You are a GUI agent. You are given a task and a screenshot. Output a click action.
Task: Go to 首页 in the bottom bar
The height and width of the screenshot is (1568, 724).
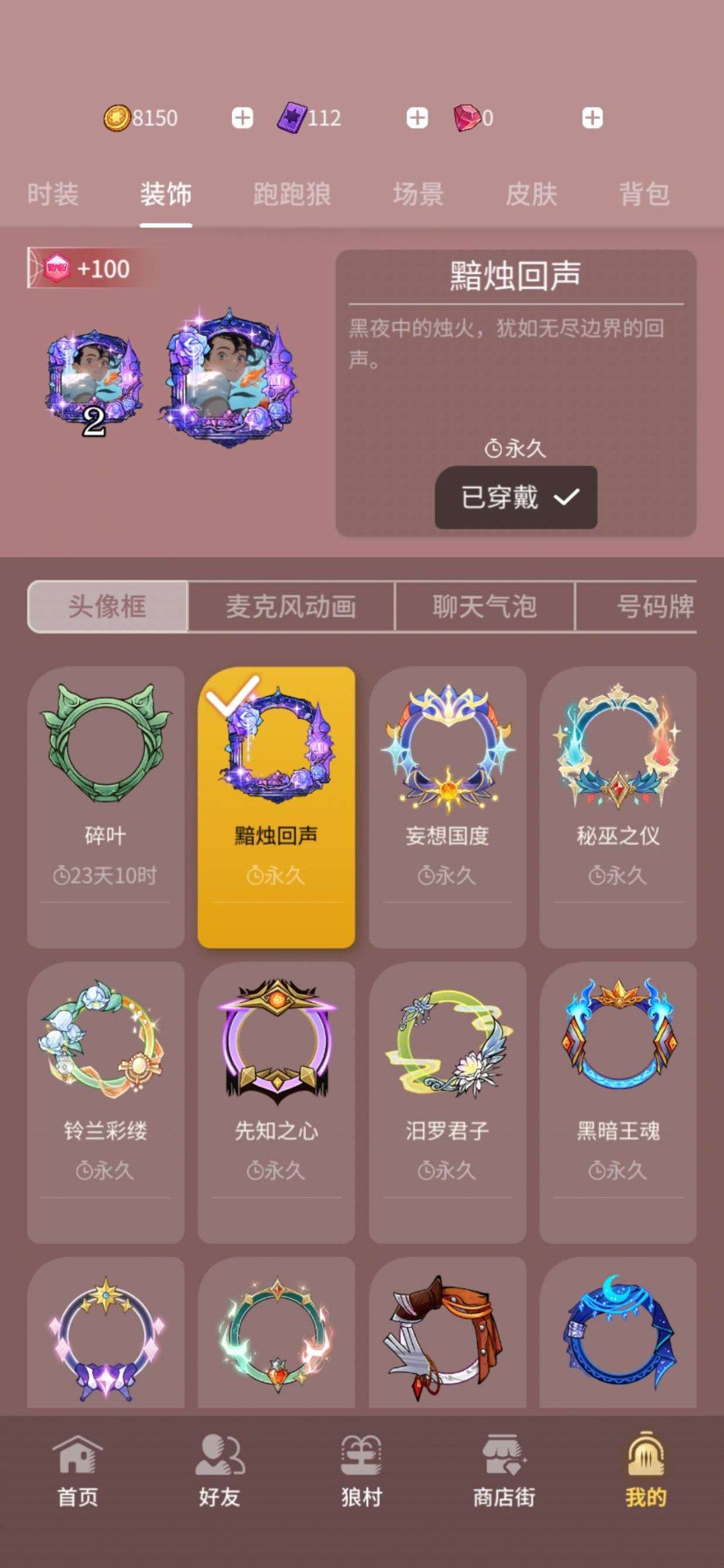[78, 1470]
